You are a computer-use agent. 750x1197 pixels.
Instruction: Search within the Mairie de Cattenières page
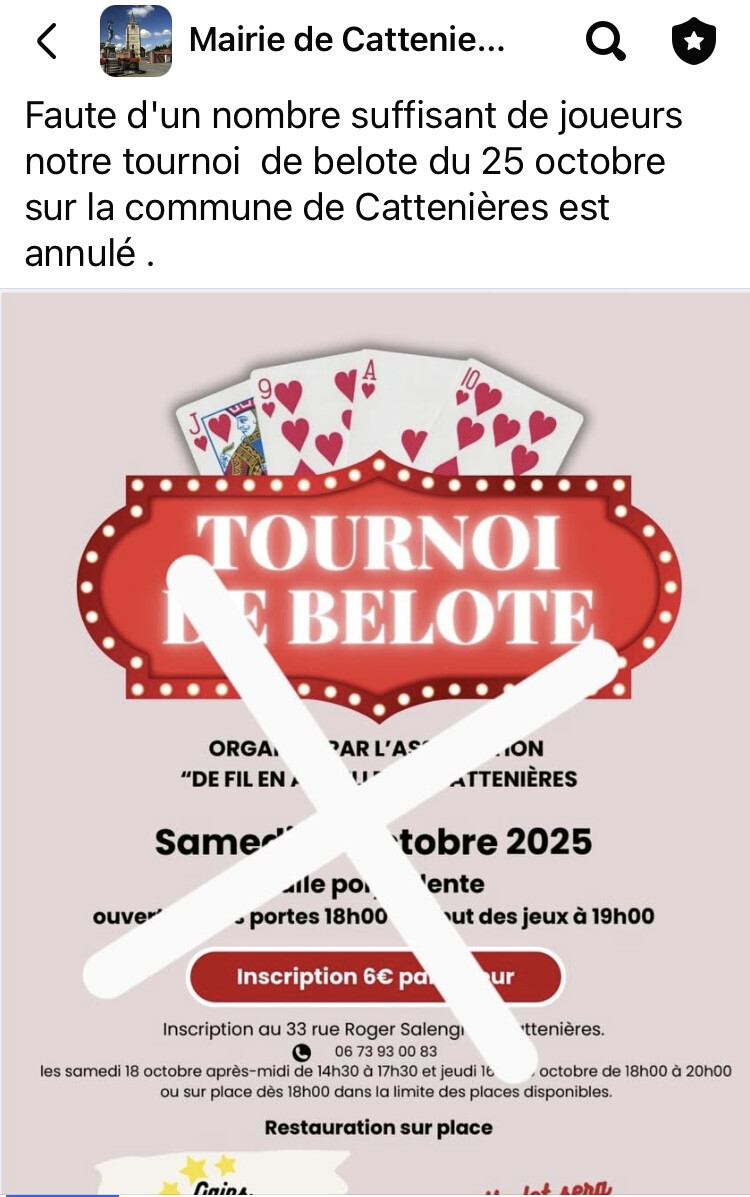[x=606, y=40]
